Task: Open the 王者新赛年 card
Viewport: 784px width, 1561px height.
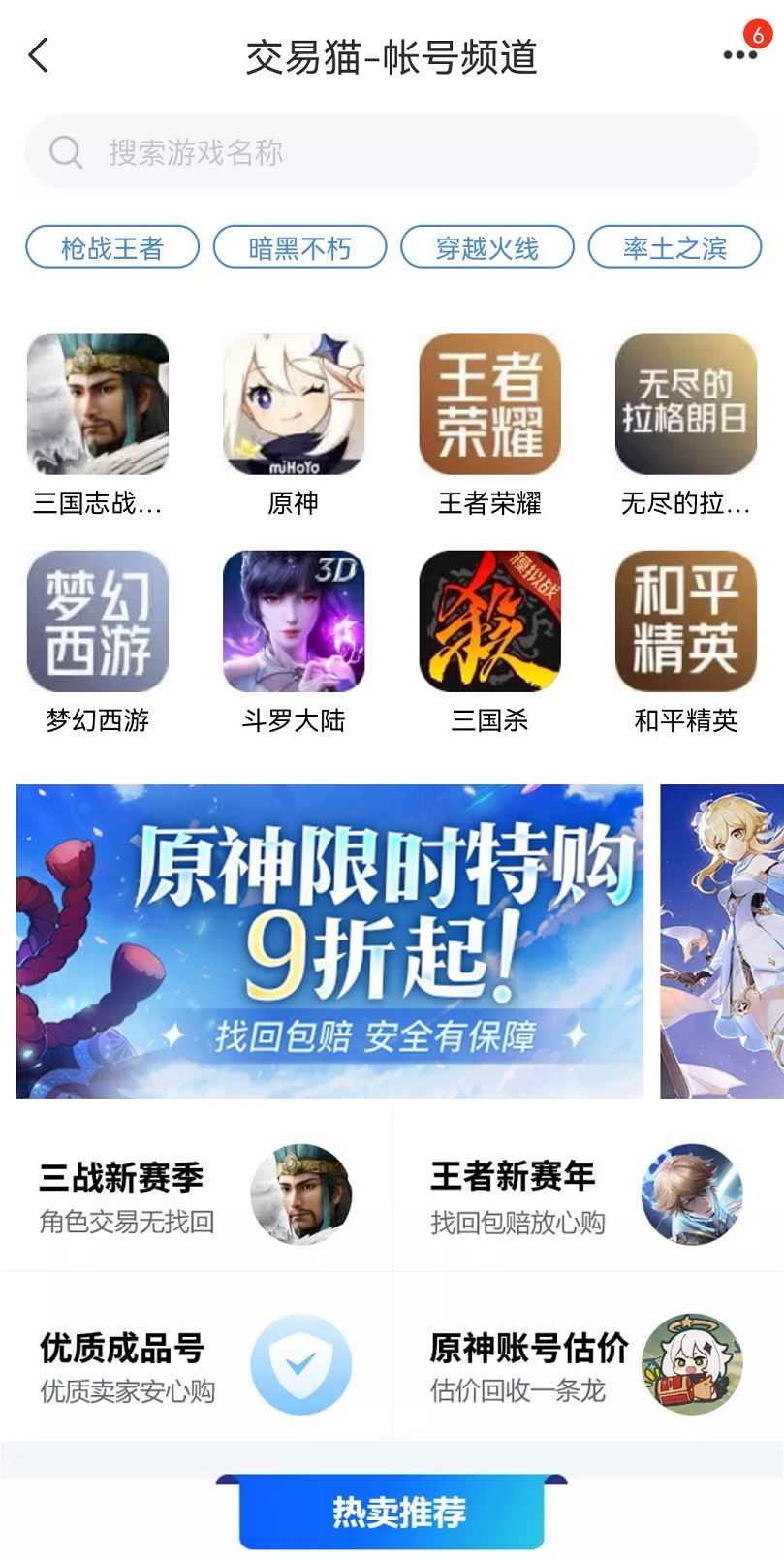Action: tap(587, 1195)
